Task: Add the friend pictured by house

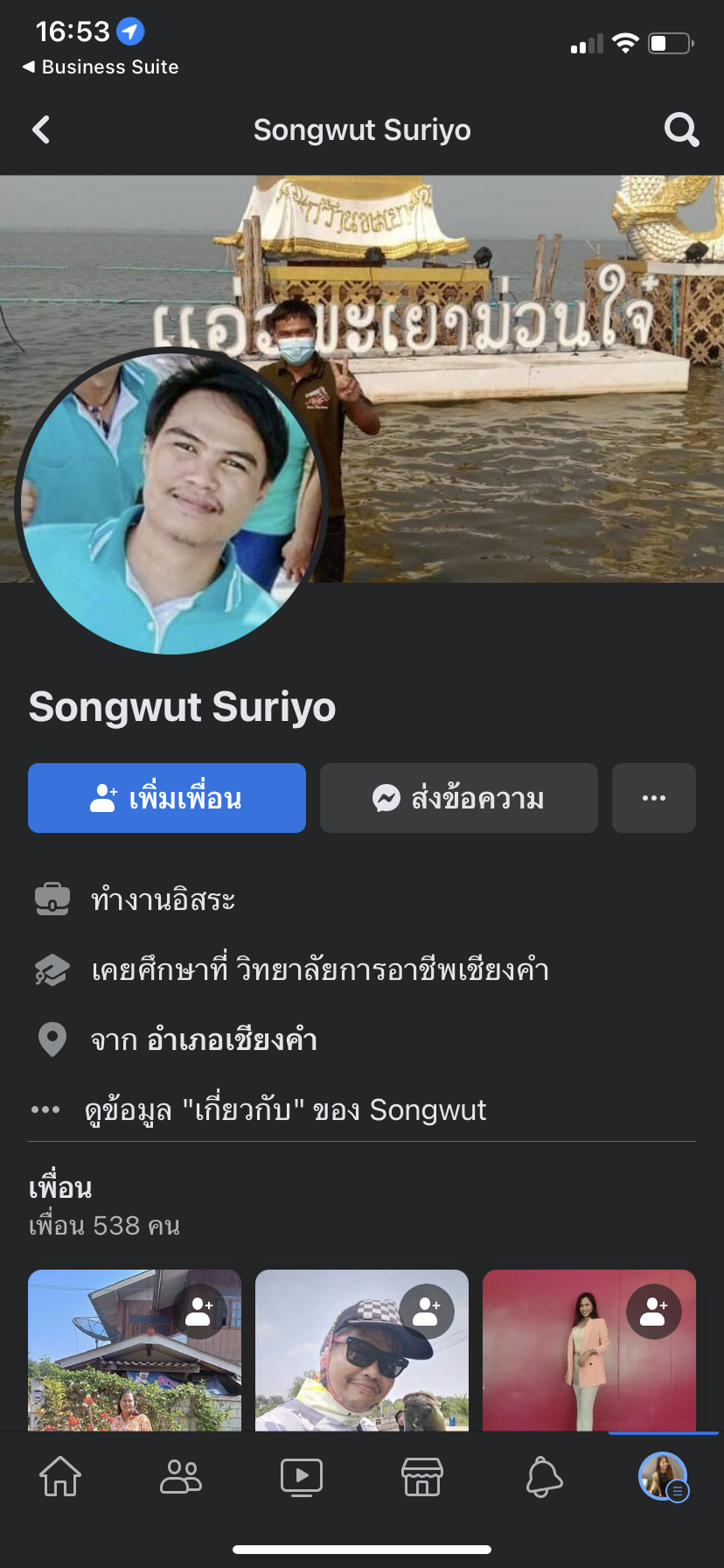Action: pyautogui.click(x=199, y=1311)
